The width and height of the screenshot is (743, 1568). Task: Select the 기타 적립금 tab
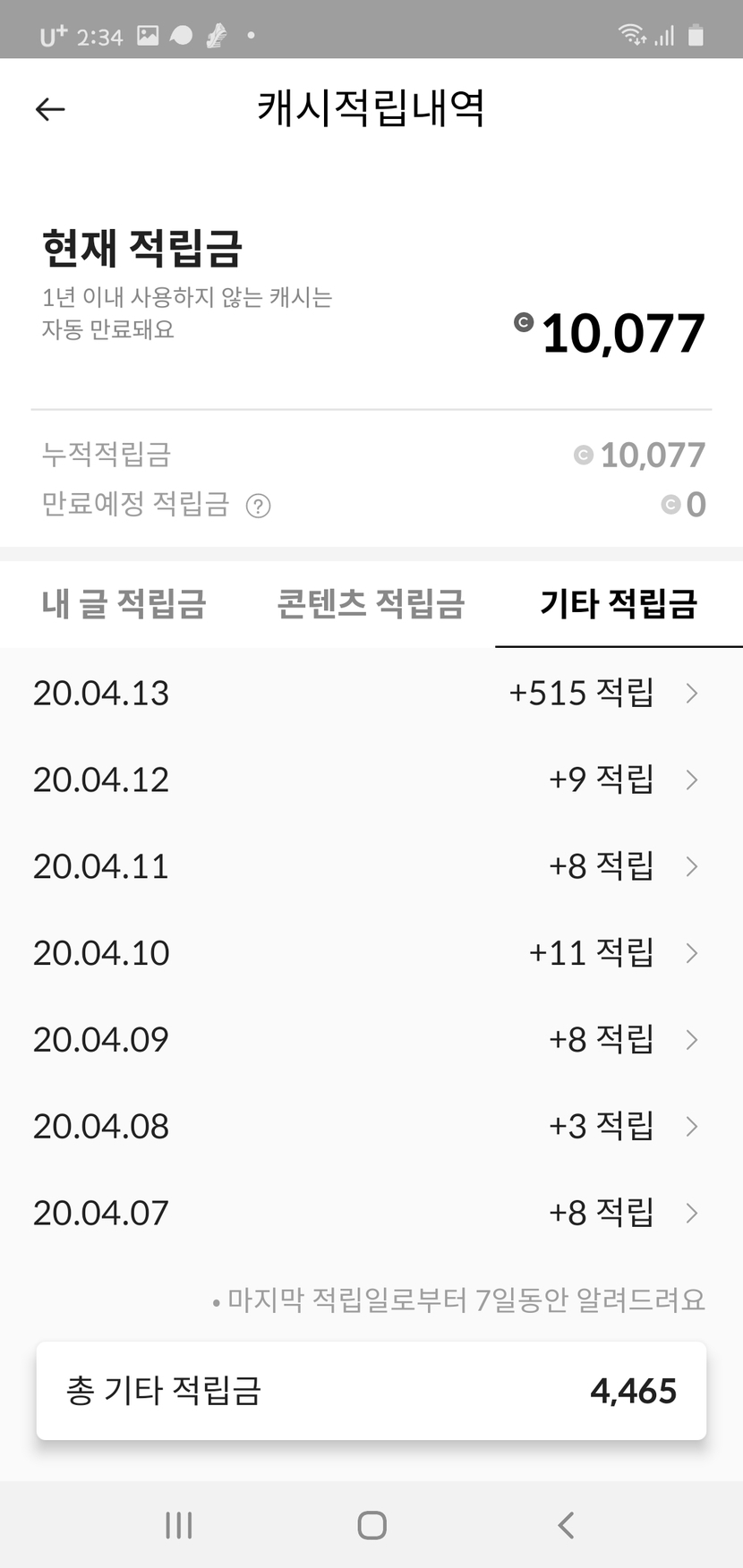tap(619, 603)
